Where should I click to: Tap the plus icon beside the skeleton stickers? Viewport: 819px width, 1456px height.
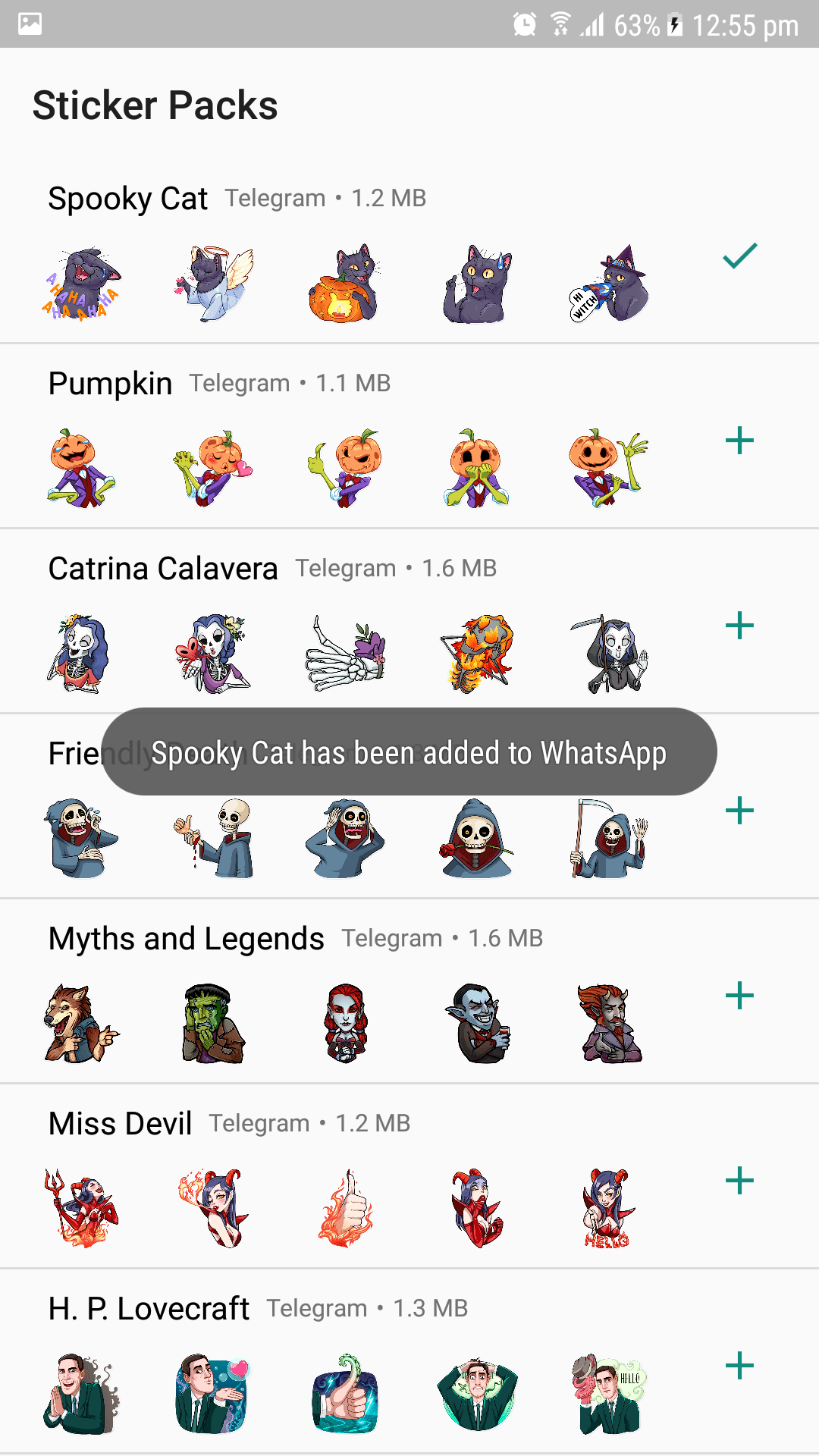point(739,811)
